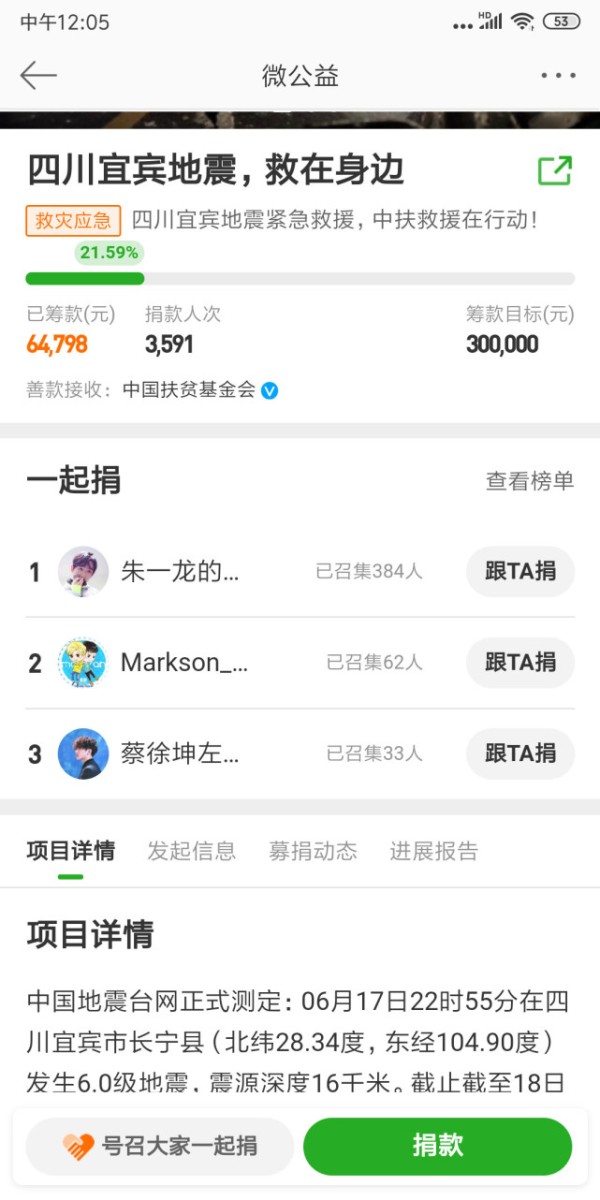
Task: Tap 跟TA捐 next to Markson_
Action: 520,662
